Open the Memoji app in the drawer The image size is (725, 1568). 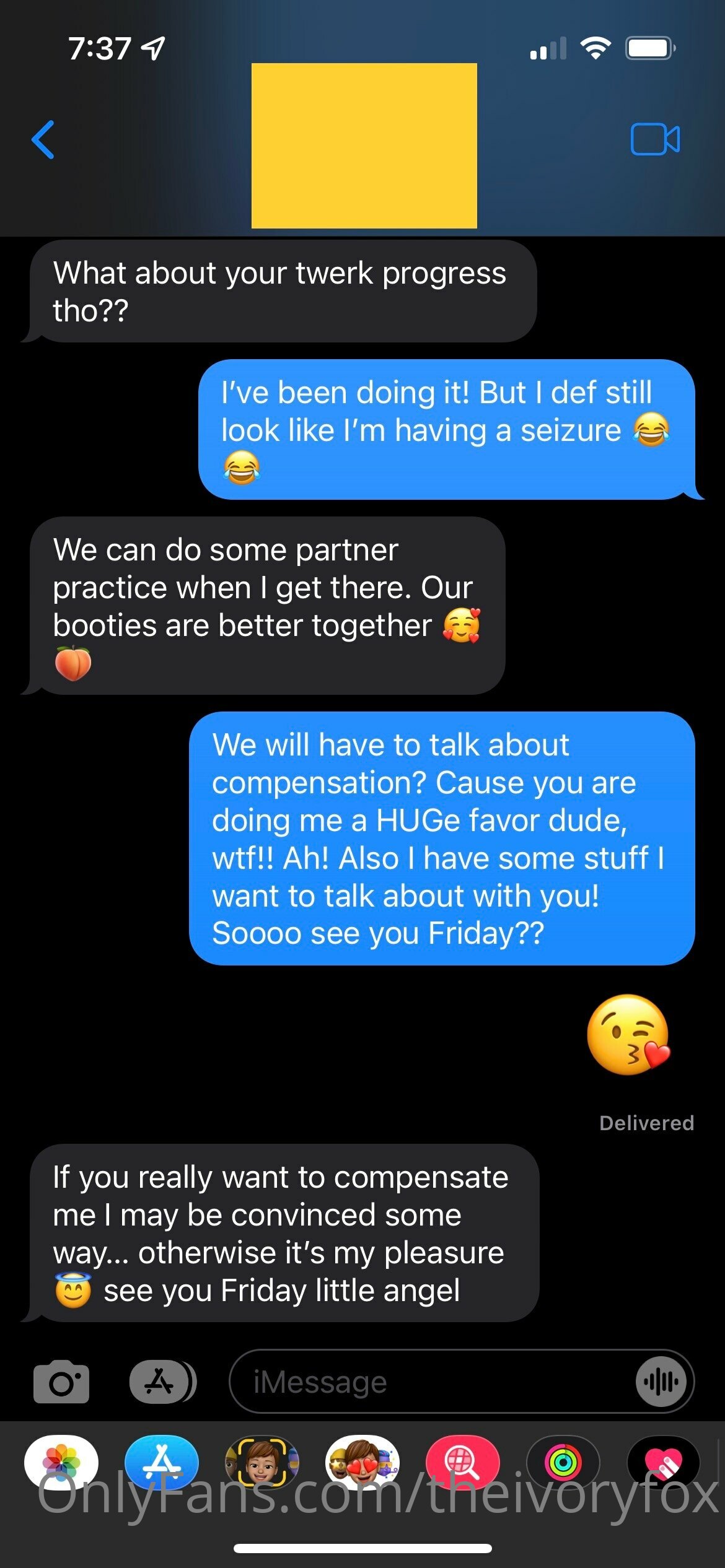pos(262,1463)
